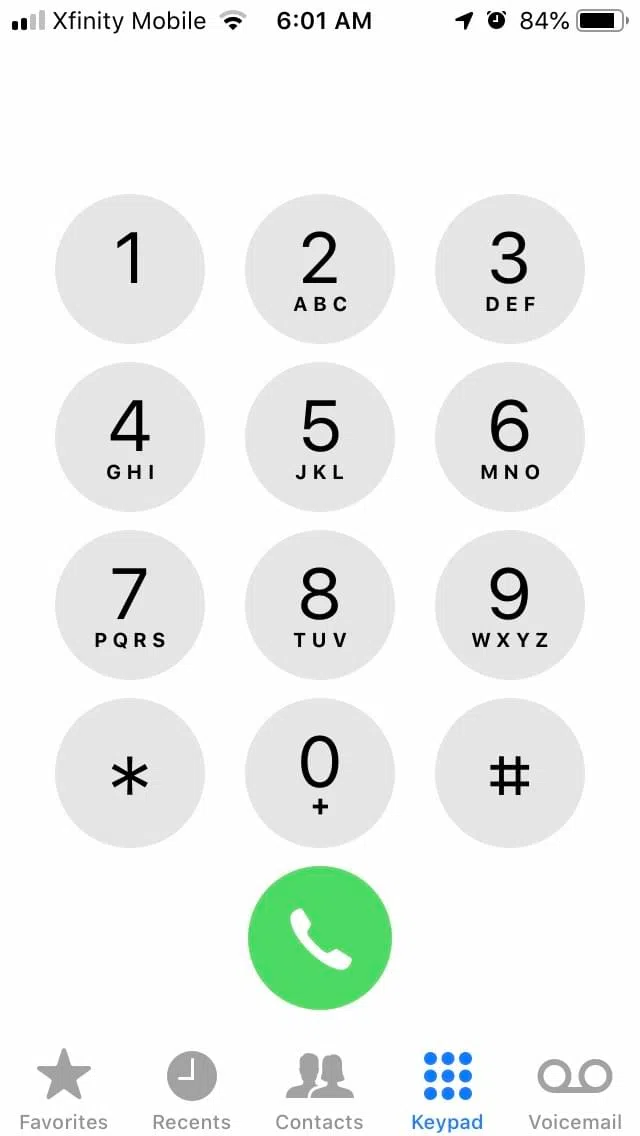Select the Keypad tab
This screenshot has width=640, height=1136.
(447, 1090)
